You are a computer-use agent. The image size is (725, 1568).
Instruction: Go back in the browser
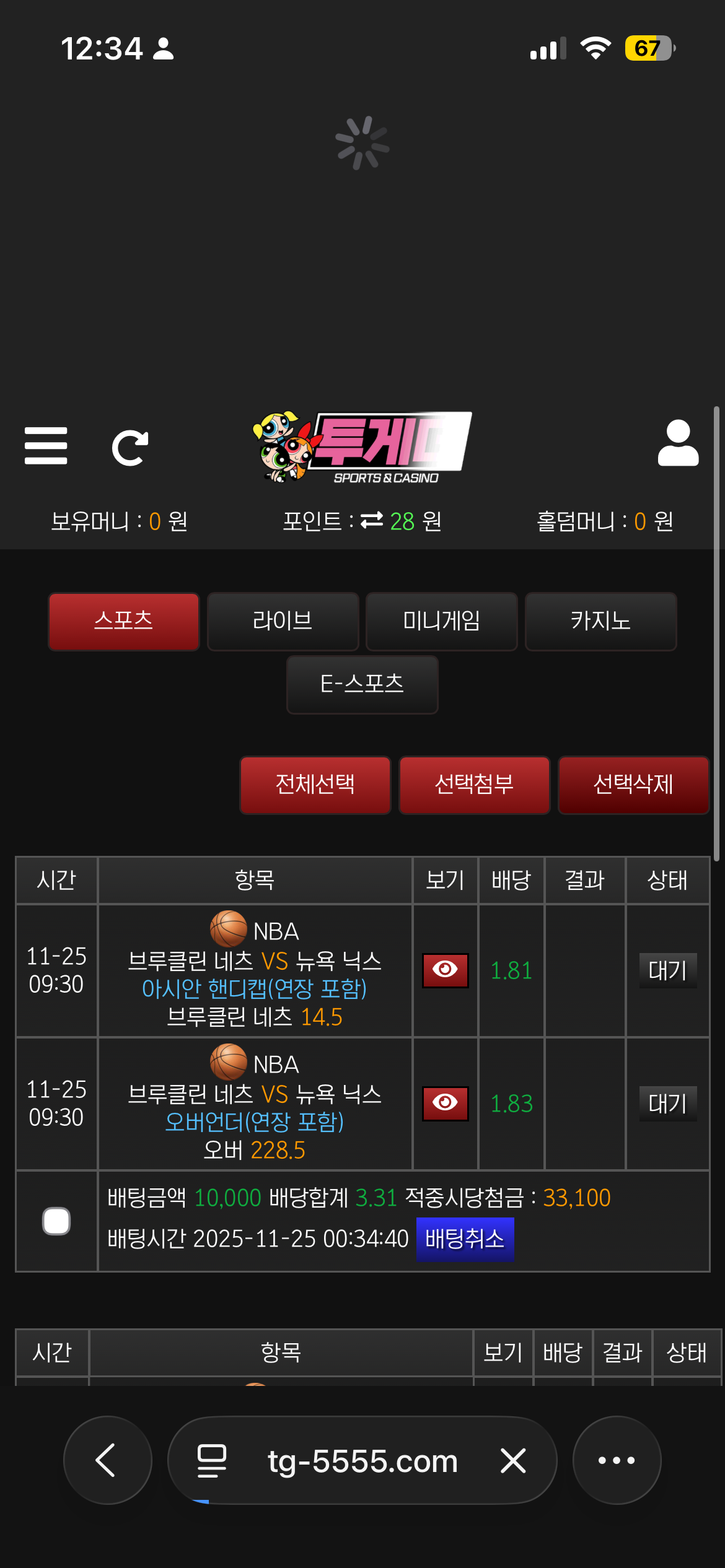point(107,1460)
